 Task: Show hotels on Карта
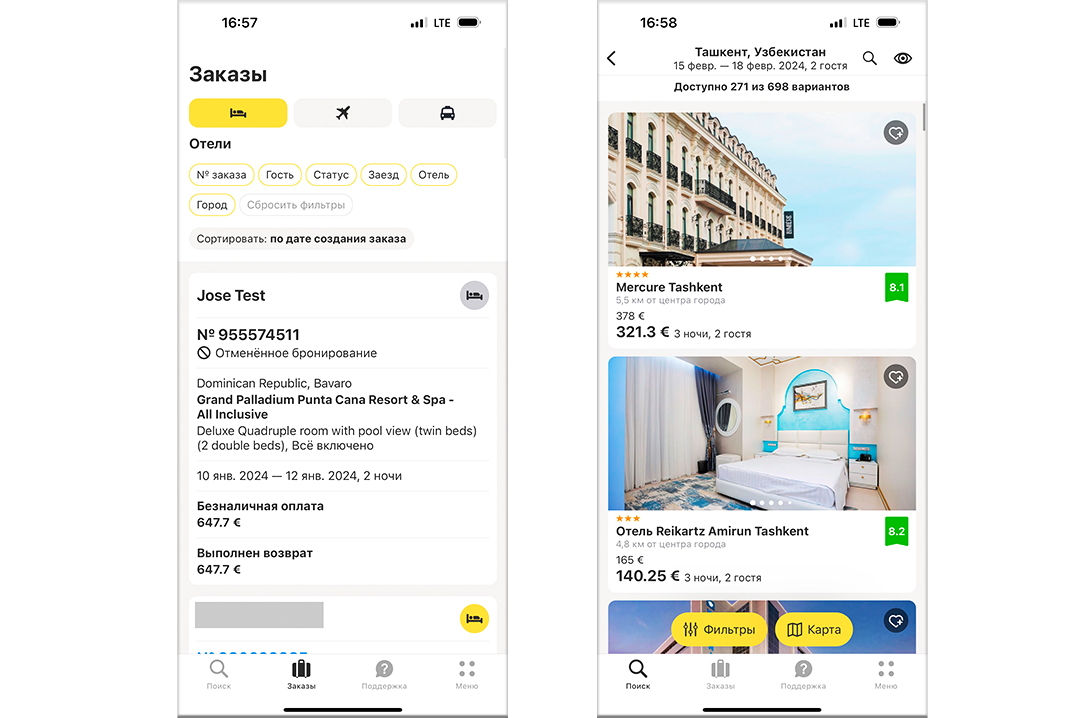click(x=814, y=630)
